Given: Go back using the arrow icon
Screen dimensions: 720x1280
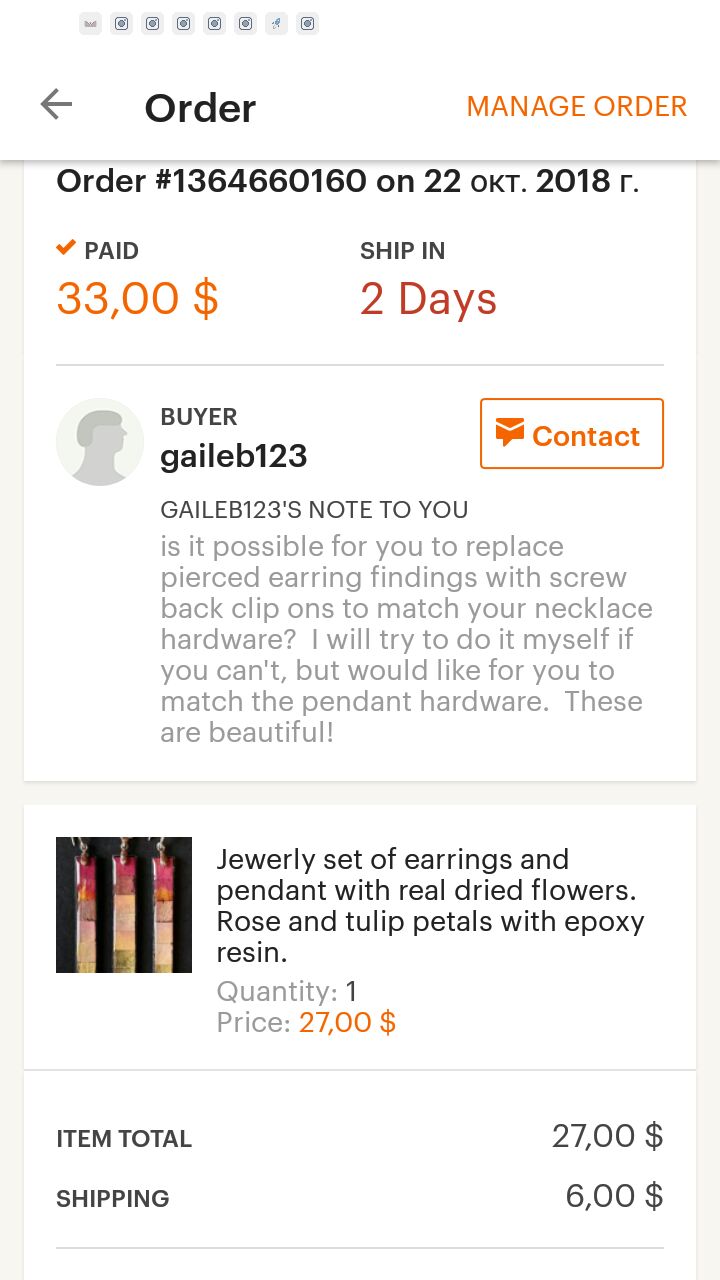Looking at the screenshot, I should [x=56, y=104].
